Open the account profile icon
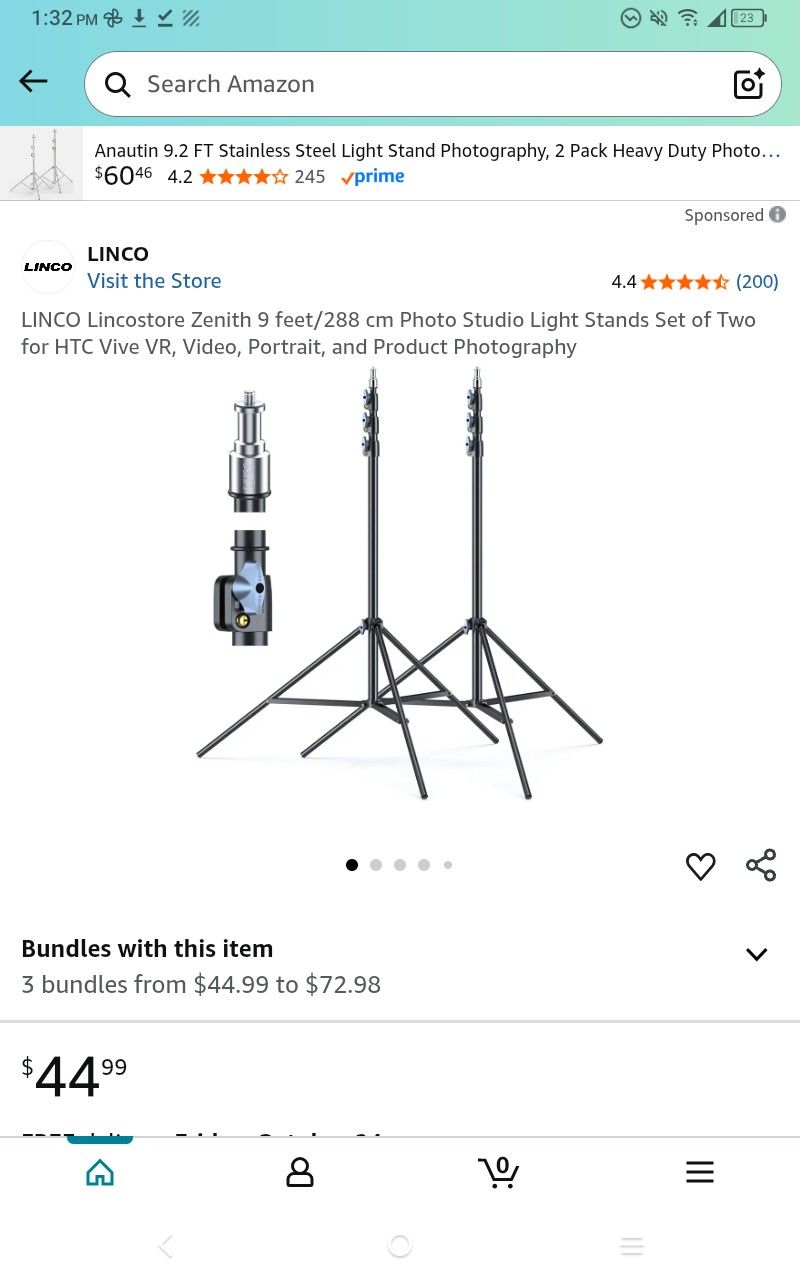 300,1171
